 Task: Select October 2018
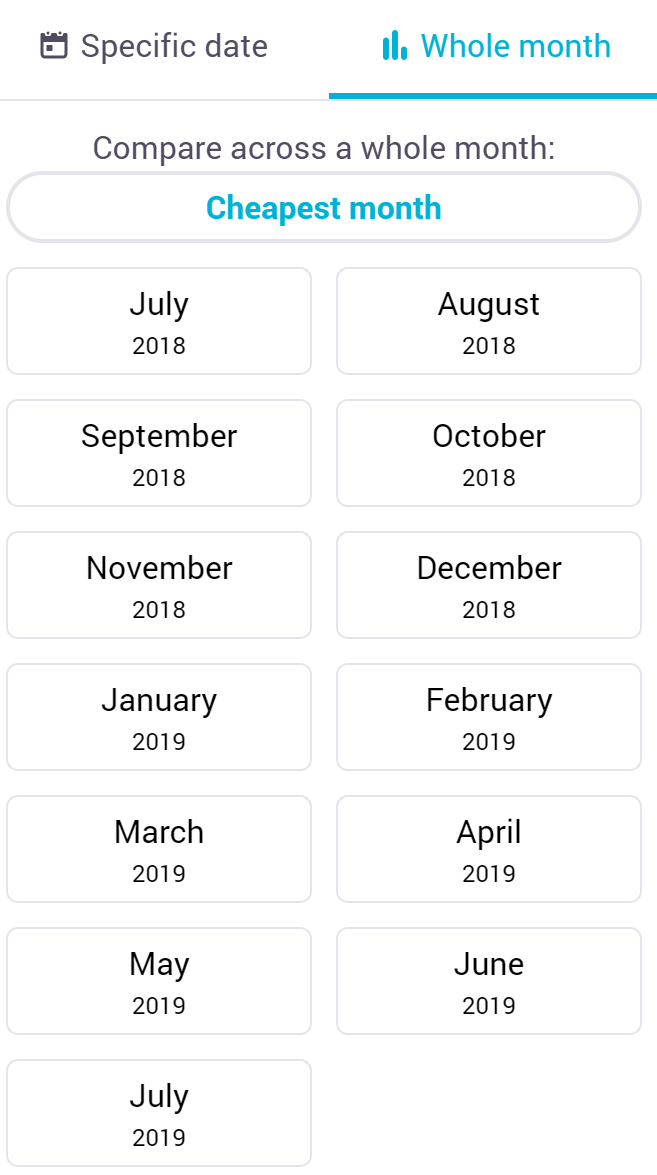pos(489,453)
